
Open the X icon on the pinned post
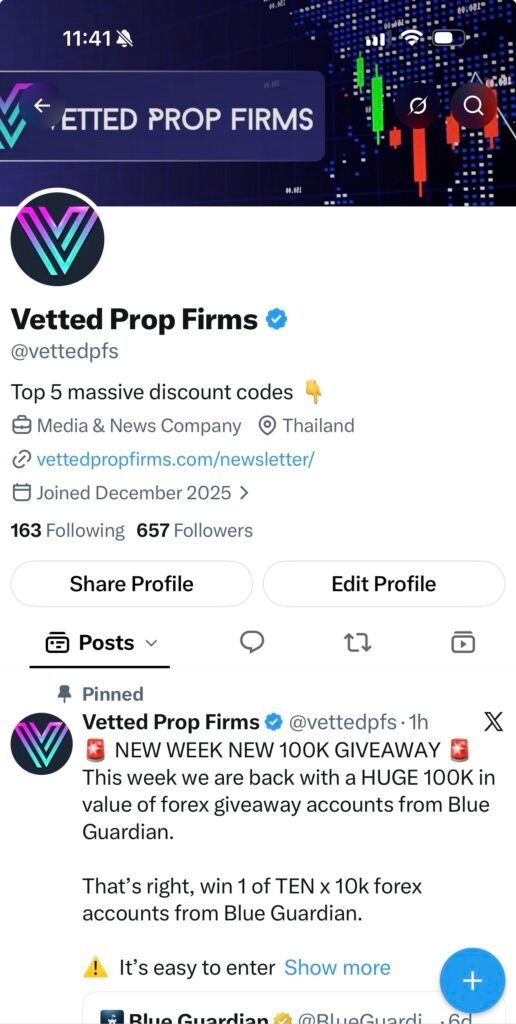(492, 722)
